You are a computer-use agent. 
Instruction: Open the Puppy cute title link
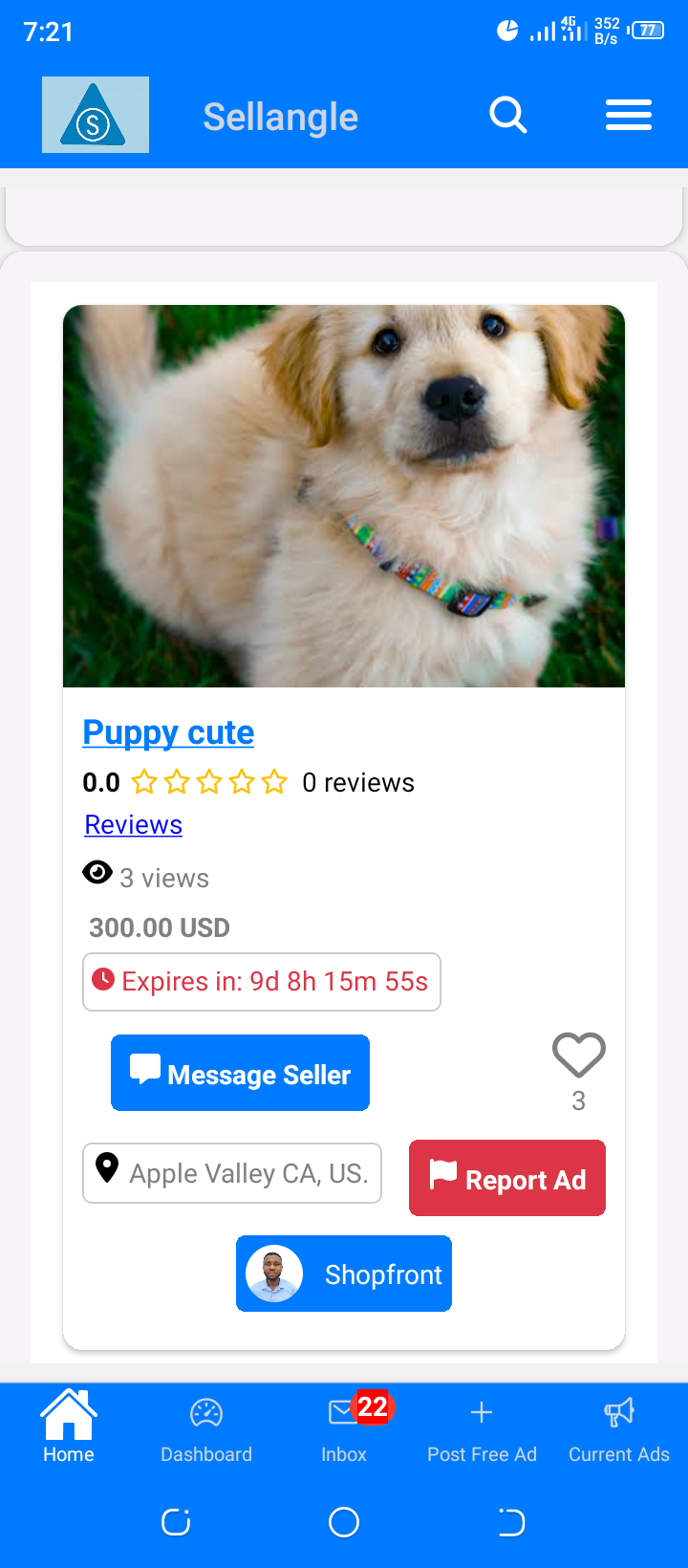tap(168, 732)
